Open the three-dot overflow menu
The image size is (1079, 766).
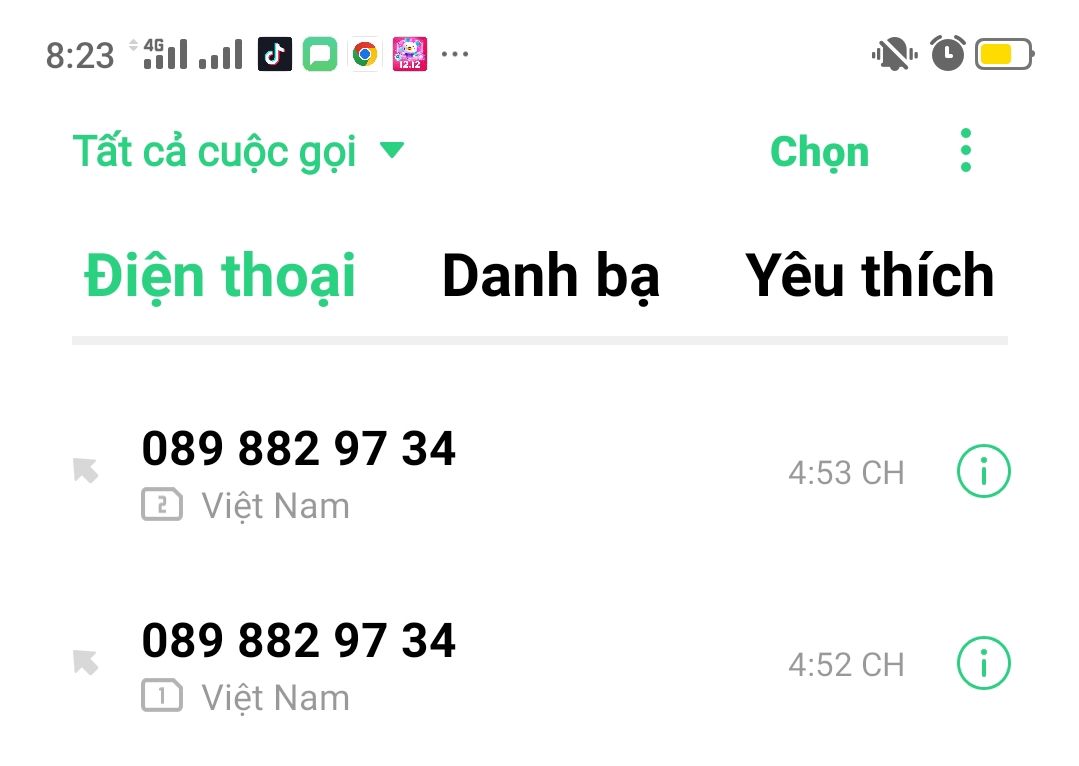click(965, 151)
